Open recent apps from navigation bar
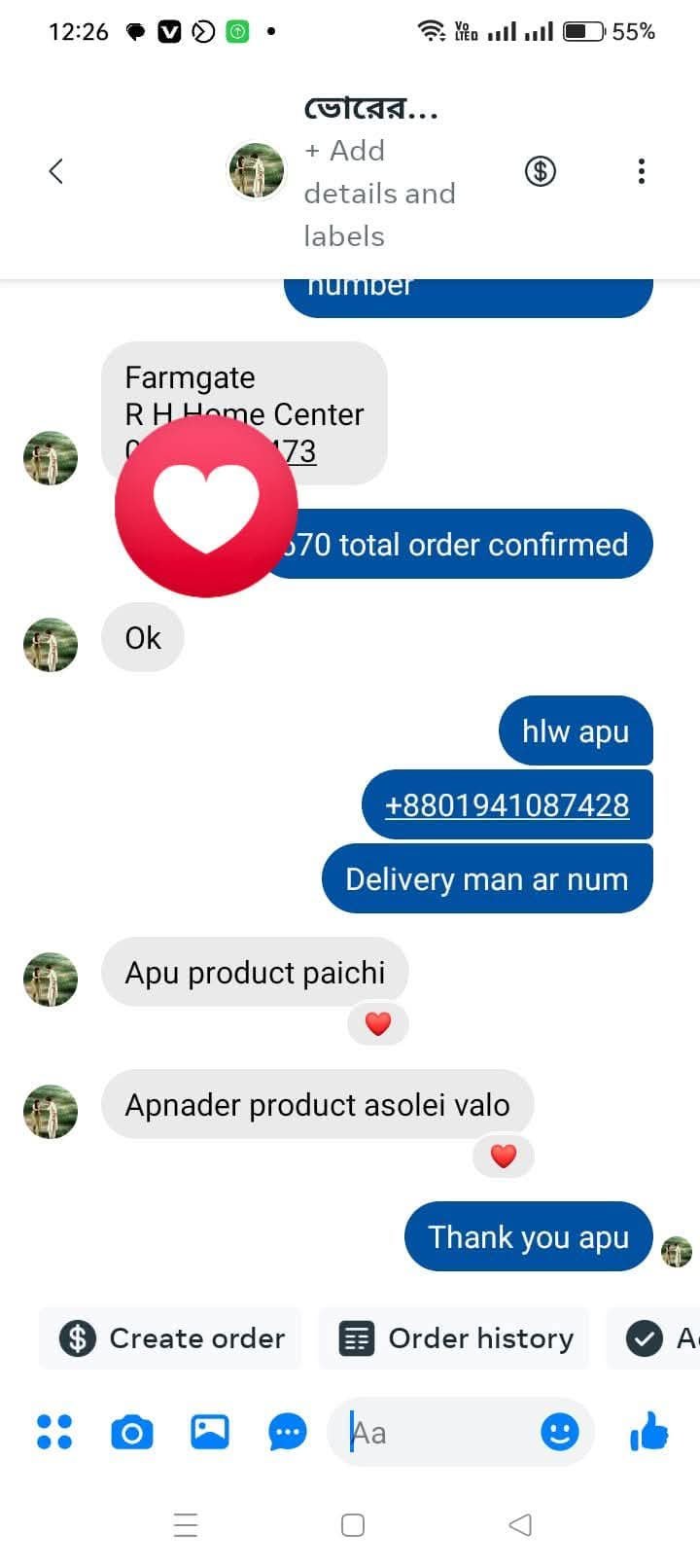700x1568 pixels. click(186, 1524)
